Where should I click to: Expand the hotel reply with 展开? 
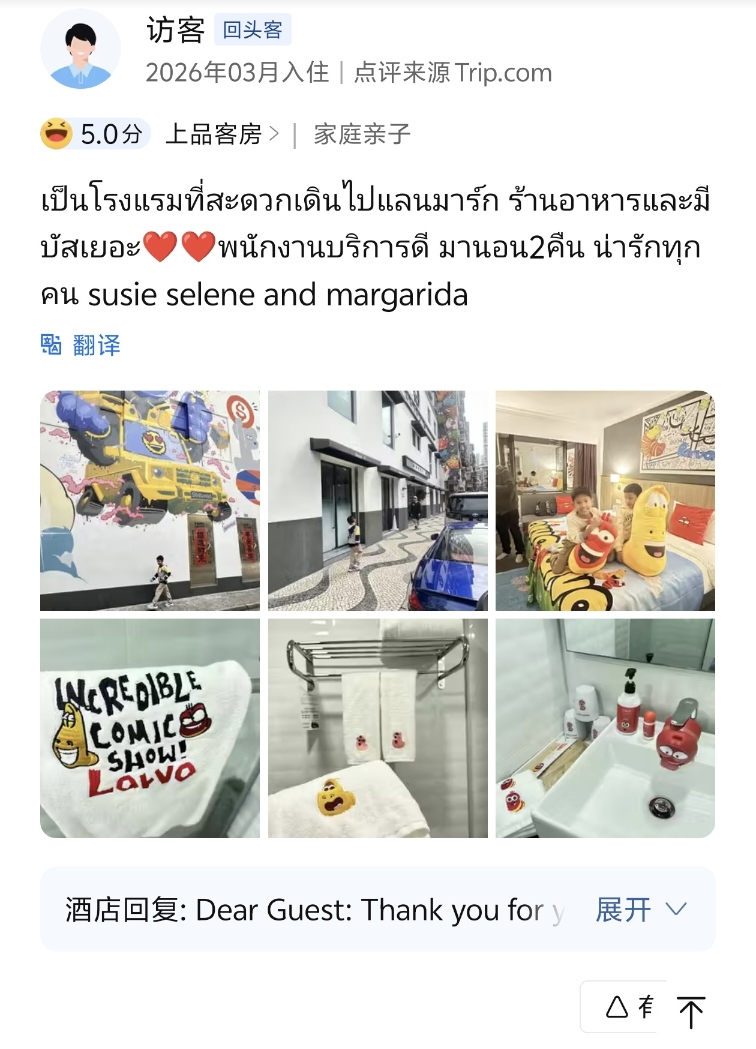tap(640, 909)
